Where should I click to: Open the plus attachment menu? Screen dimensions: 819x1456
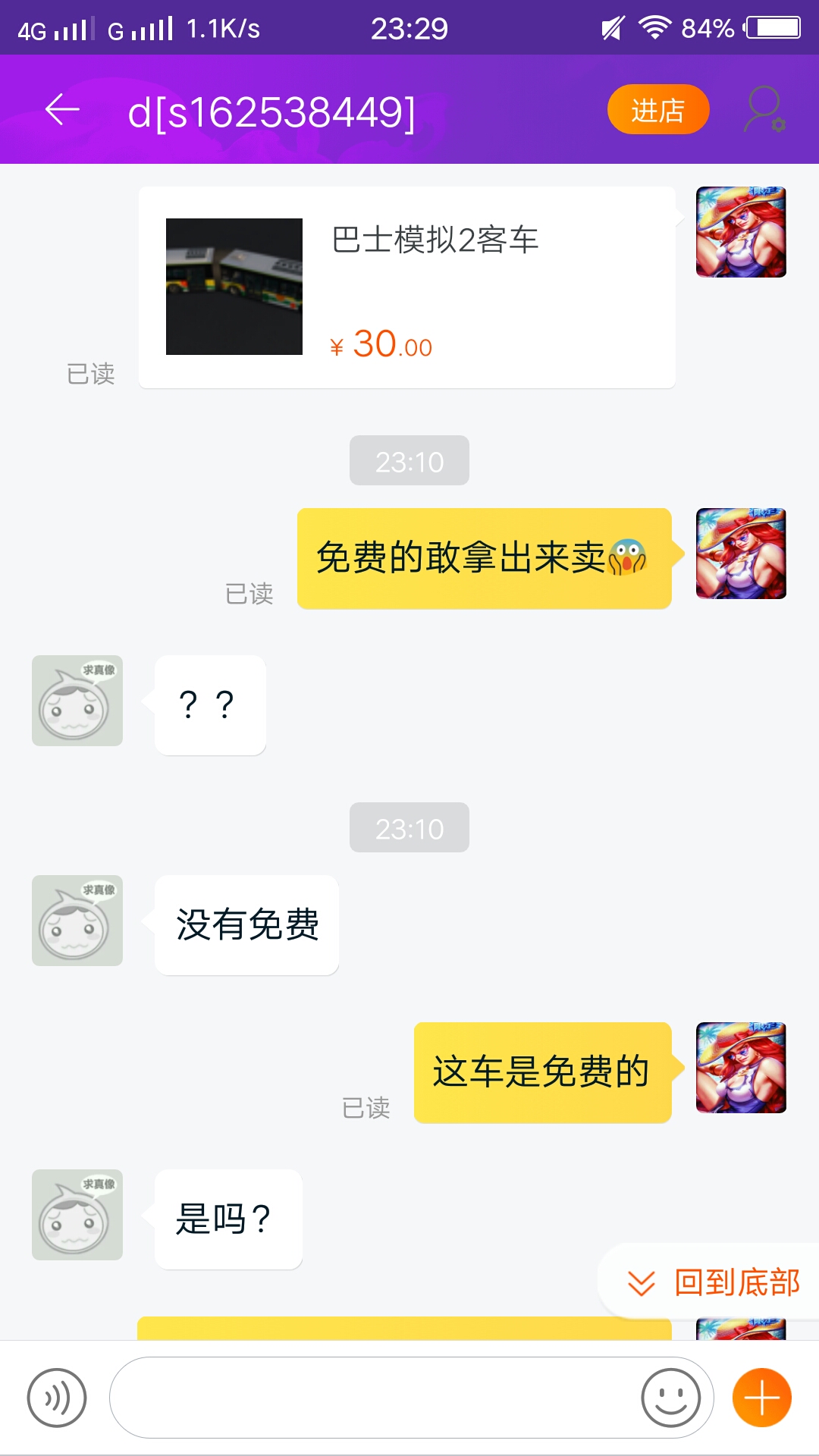761,1398
